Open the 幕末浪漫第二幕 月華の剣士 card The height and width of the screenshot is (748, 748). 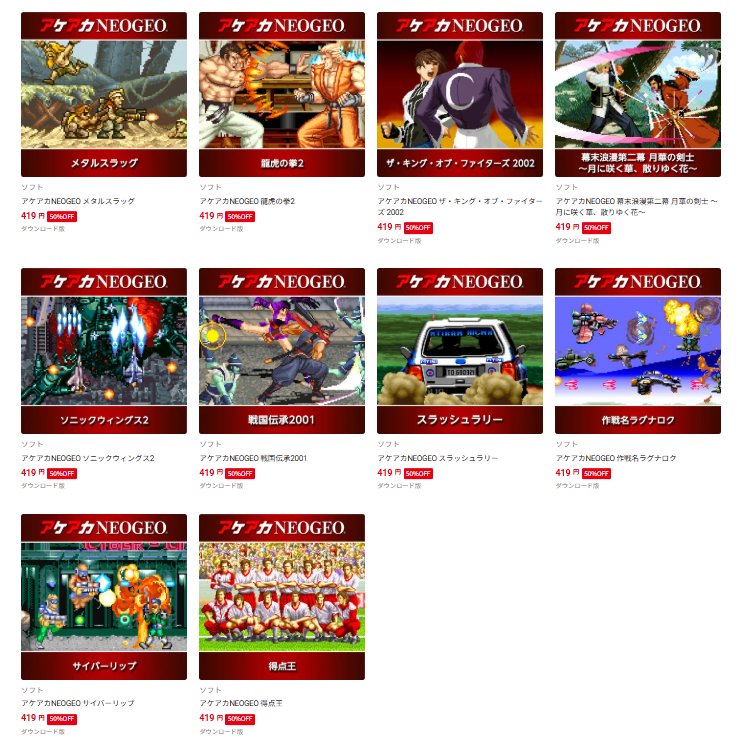point(637,95)
